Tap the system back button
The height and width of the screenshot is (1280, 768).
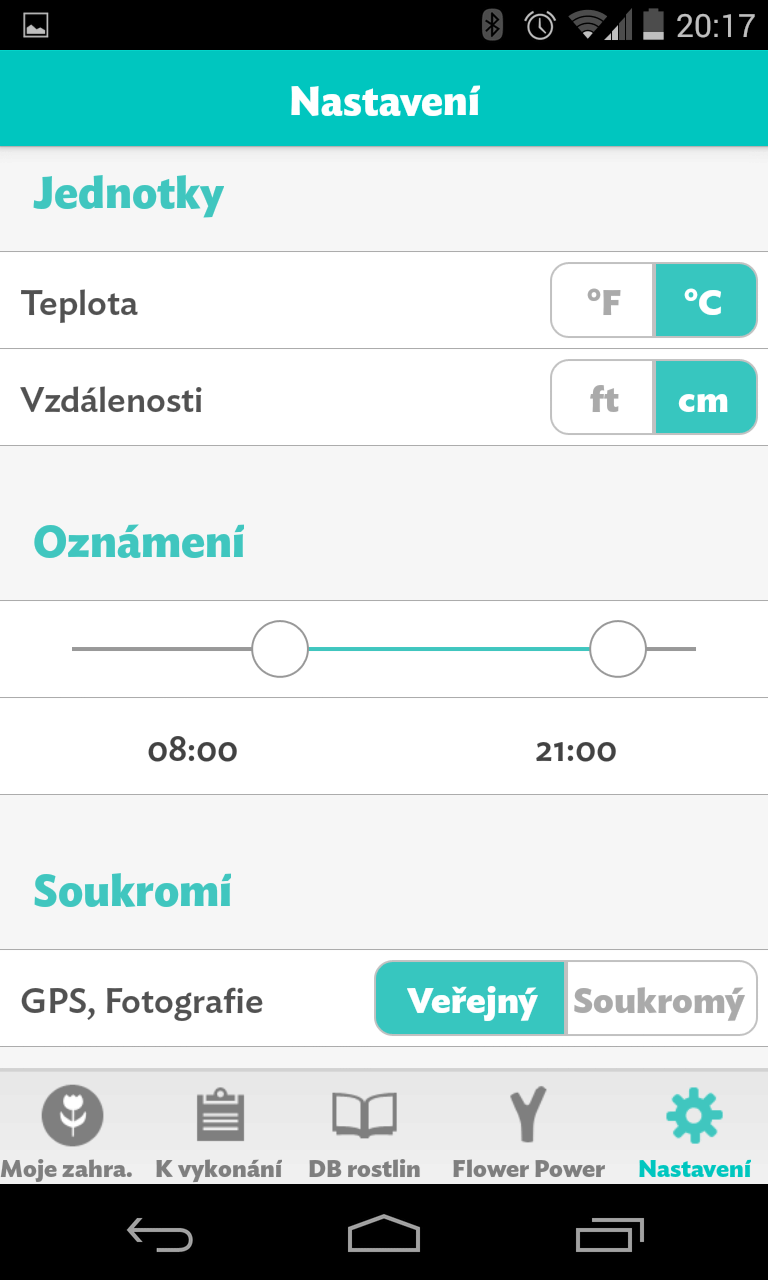click(160, 1234)
